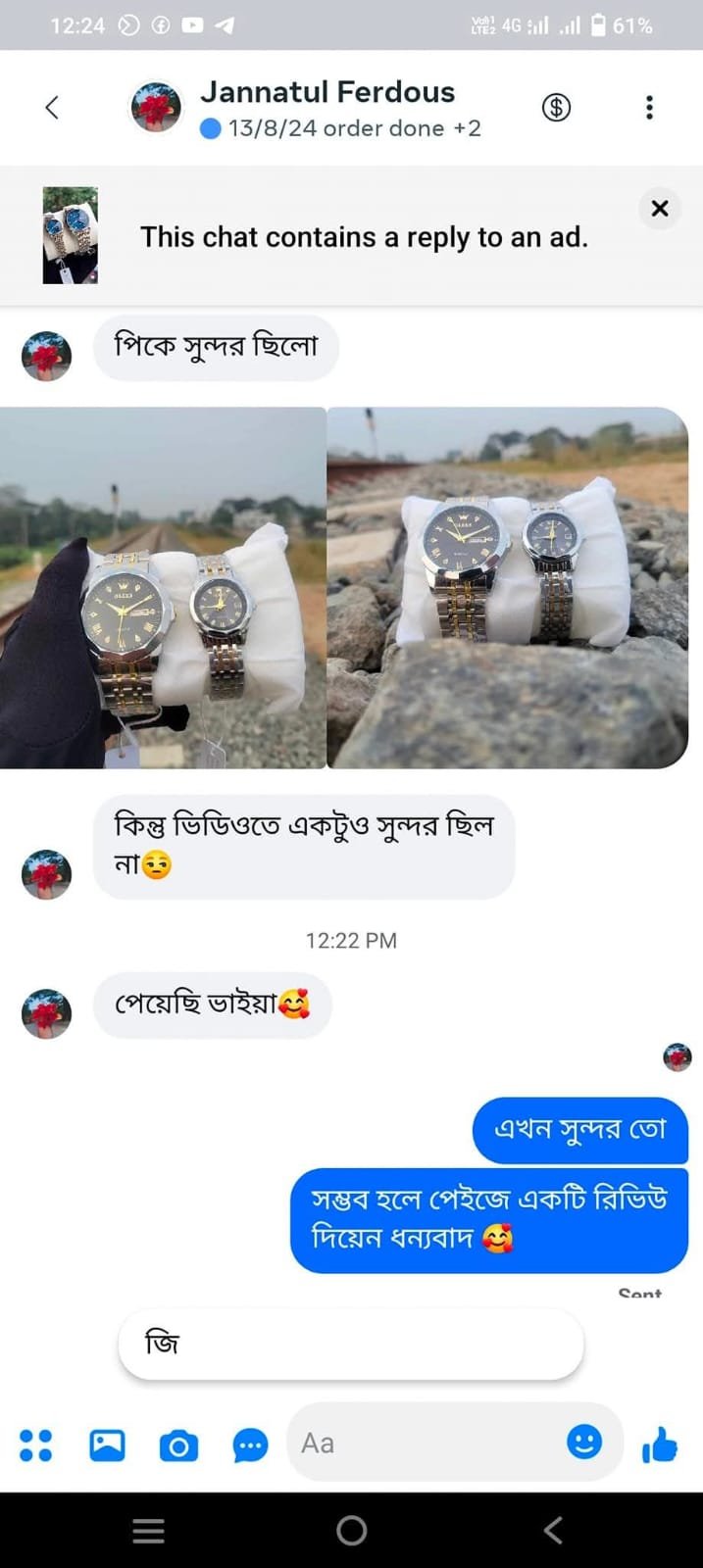Send a thumbs-up like
Image resolution: width=703 pixels, height=1568 pixels.
pos(659,1445)
